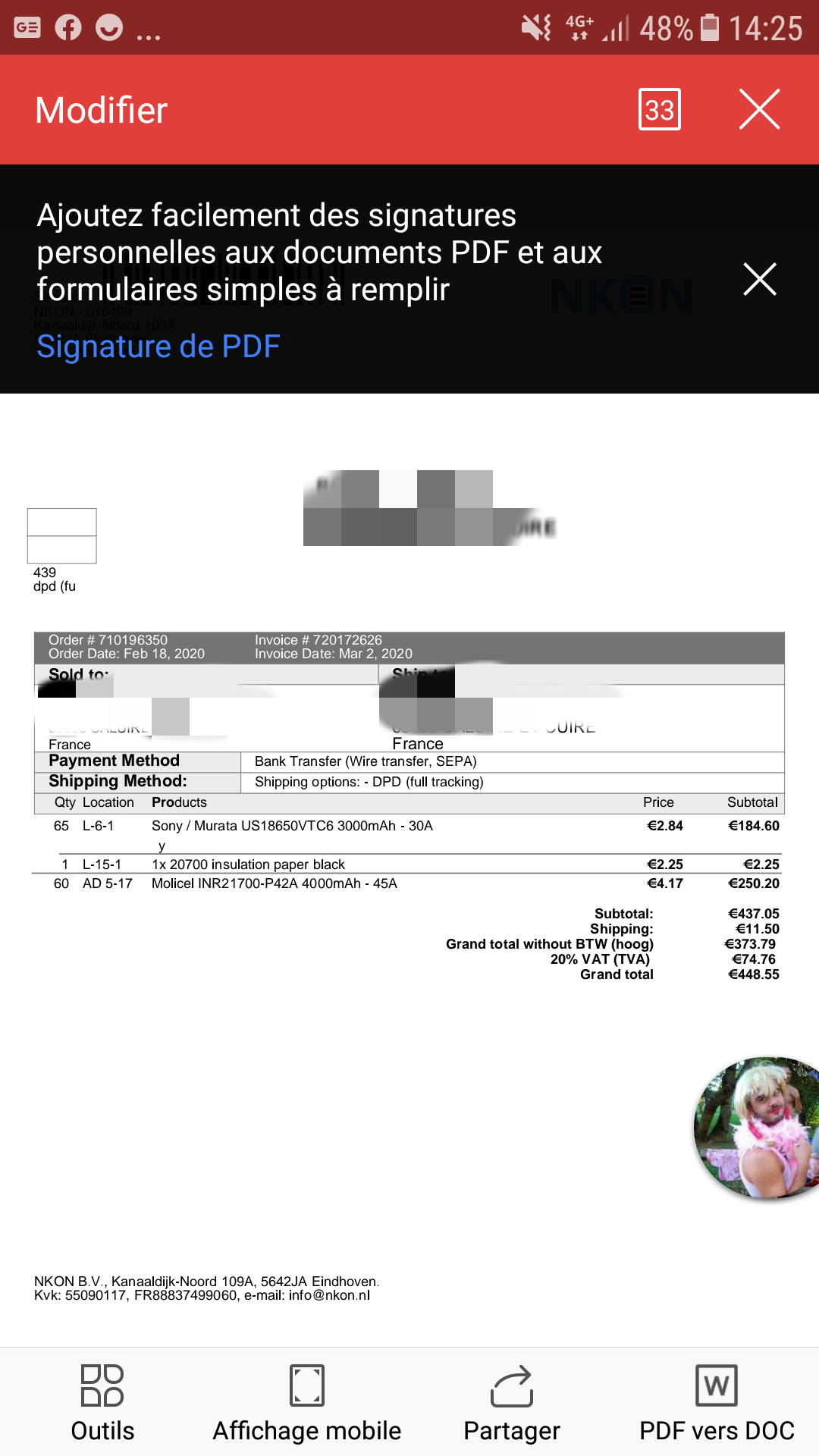Share the PDF with Partager

click(x=512, y=1403)
